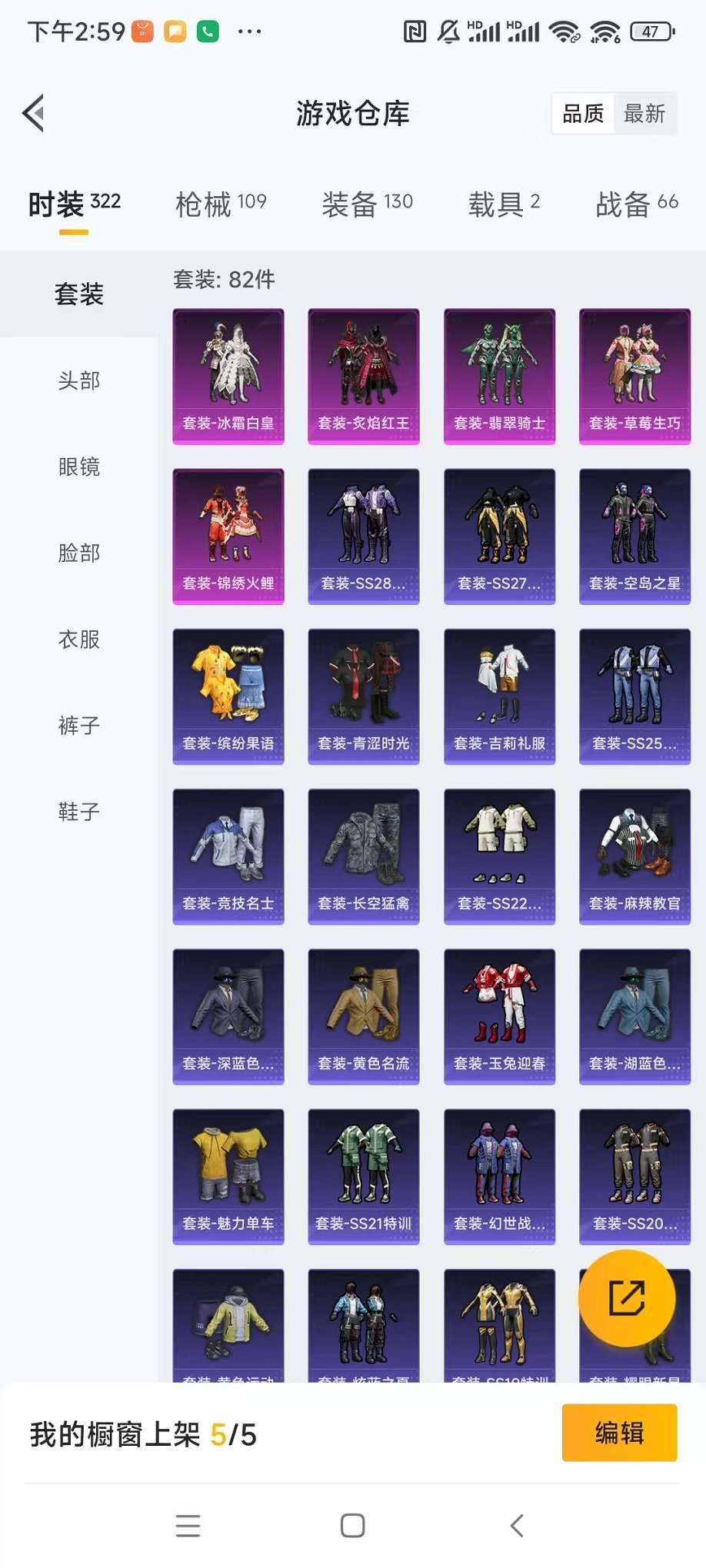Image resolution: width=706 pixels, height=1568 pixels.
Task: Sort by 最新
Action: pyautogui.click(x=644, y=114)
